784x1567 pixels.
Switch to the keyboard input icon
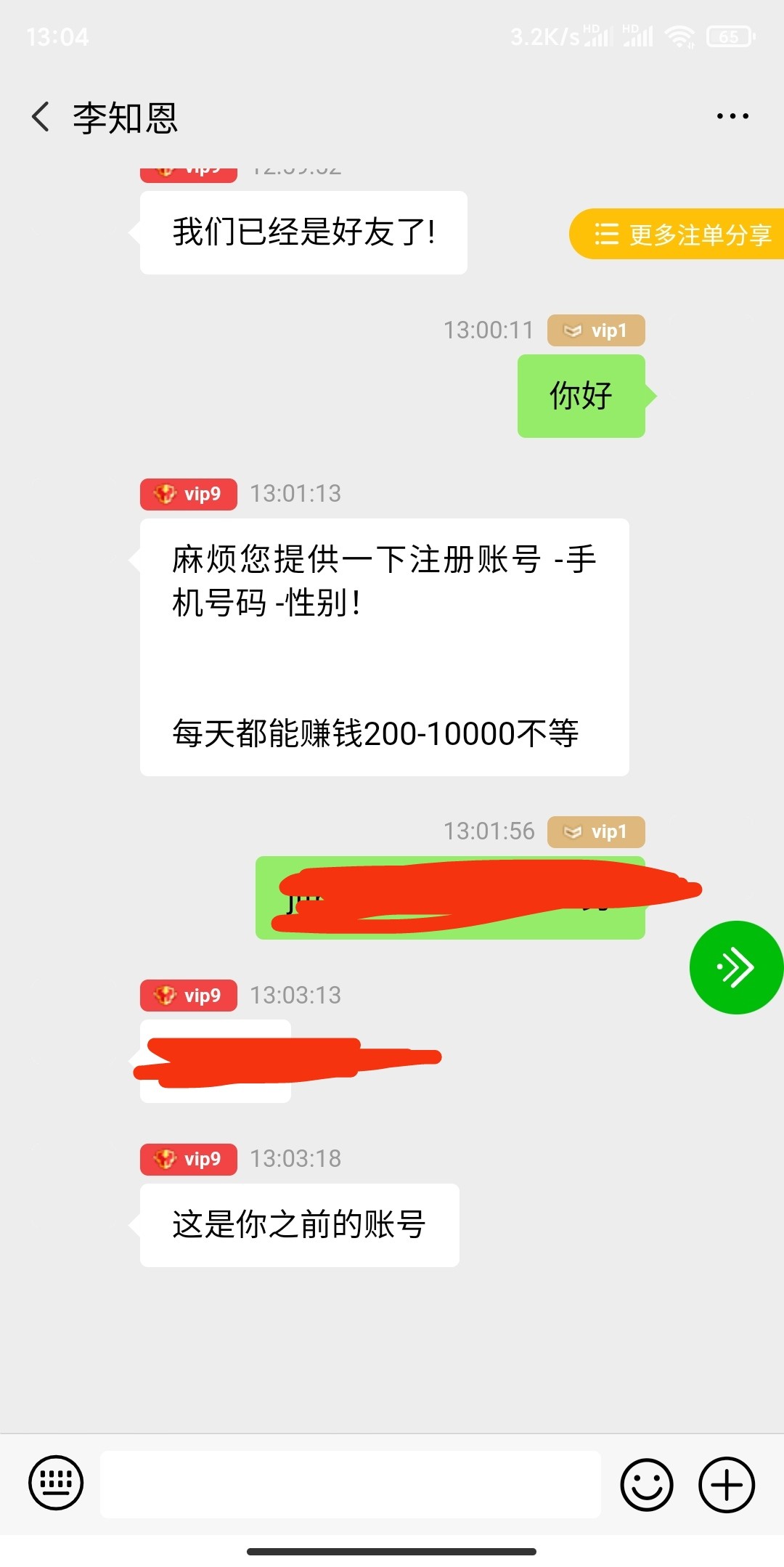click(x=56, y=1483)
